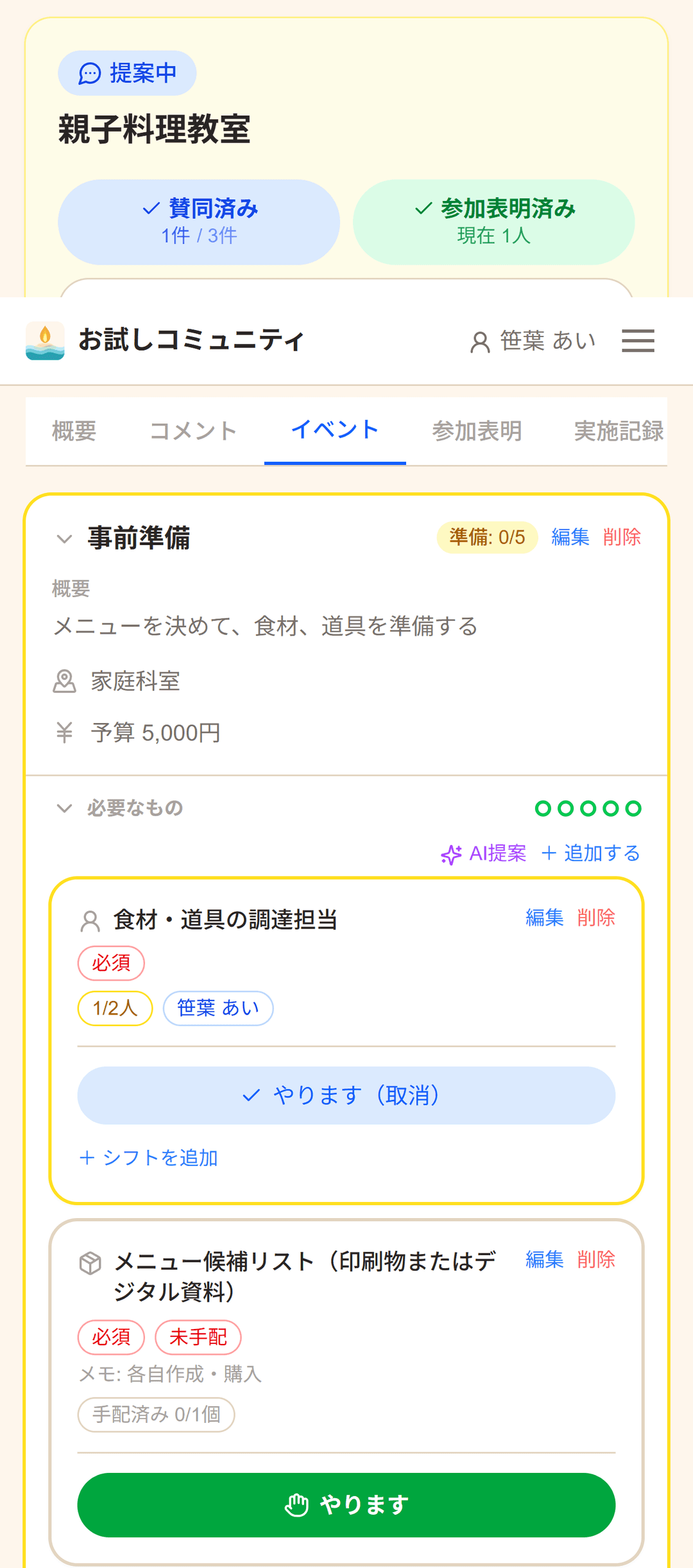This screenshot has width=693, height=1568.
Task: Collapse the 事前準備 section
Action: point(64,538)
